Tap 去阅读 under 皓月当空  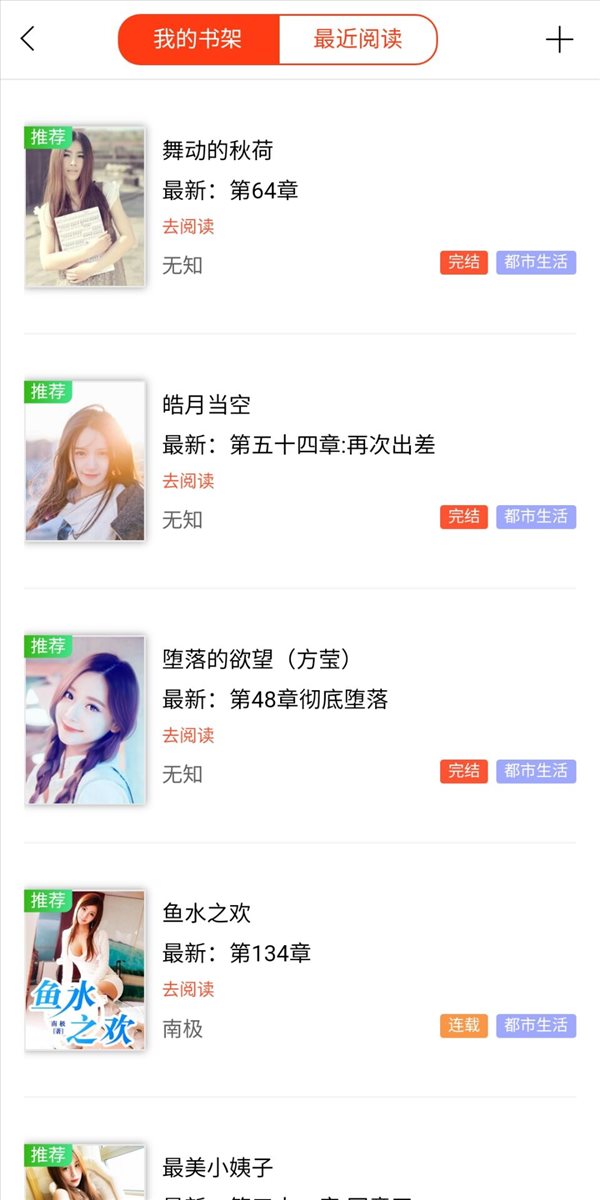(188, 481)
